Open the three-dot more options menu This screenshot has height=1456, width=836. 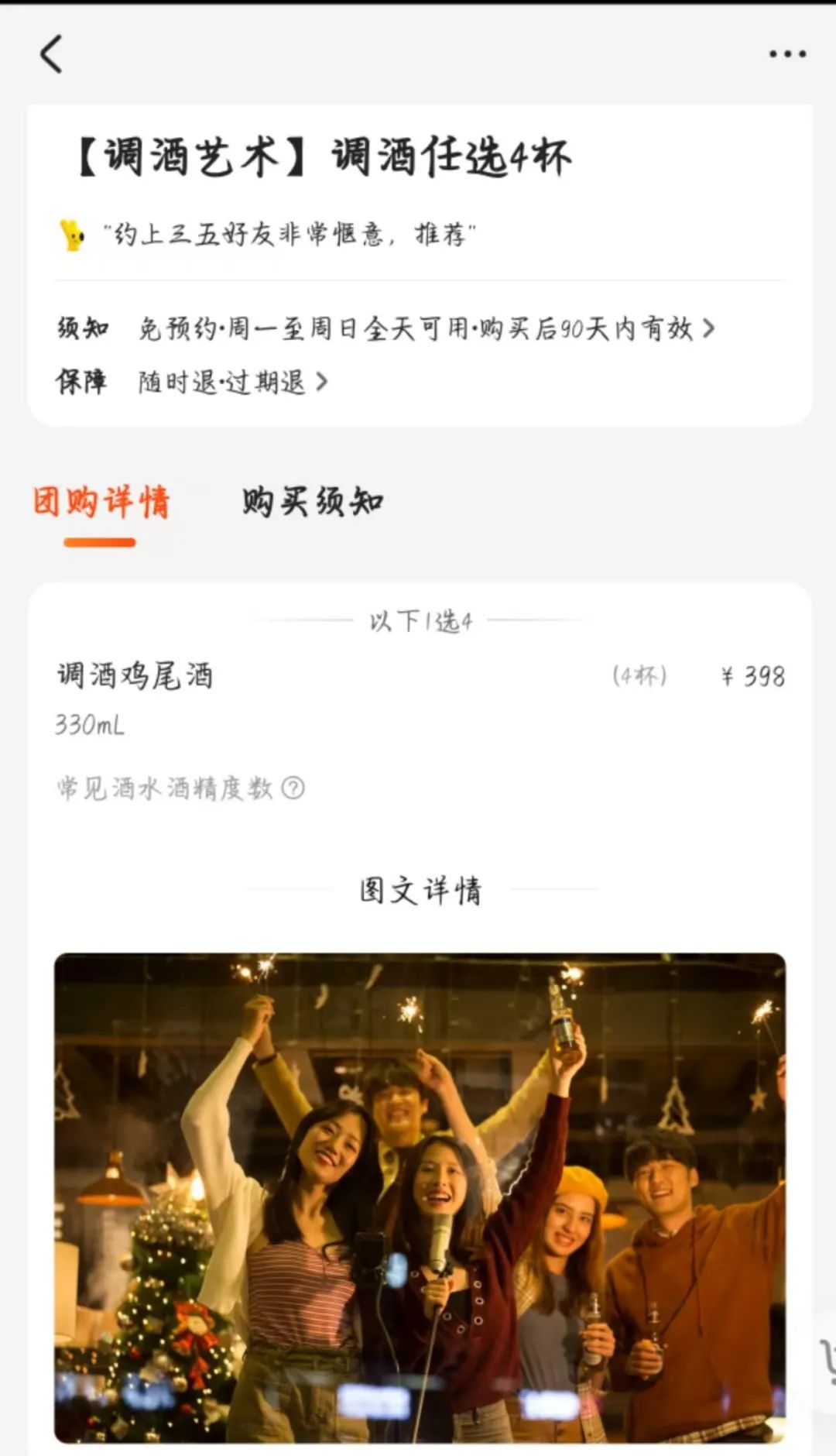click(786, 53)
